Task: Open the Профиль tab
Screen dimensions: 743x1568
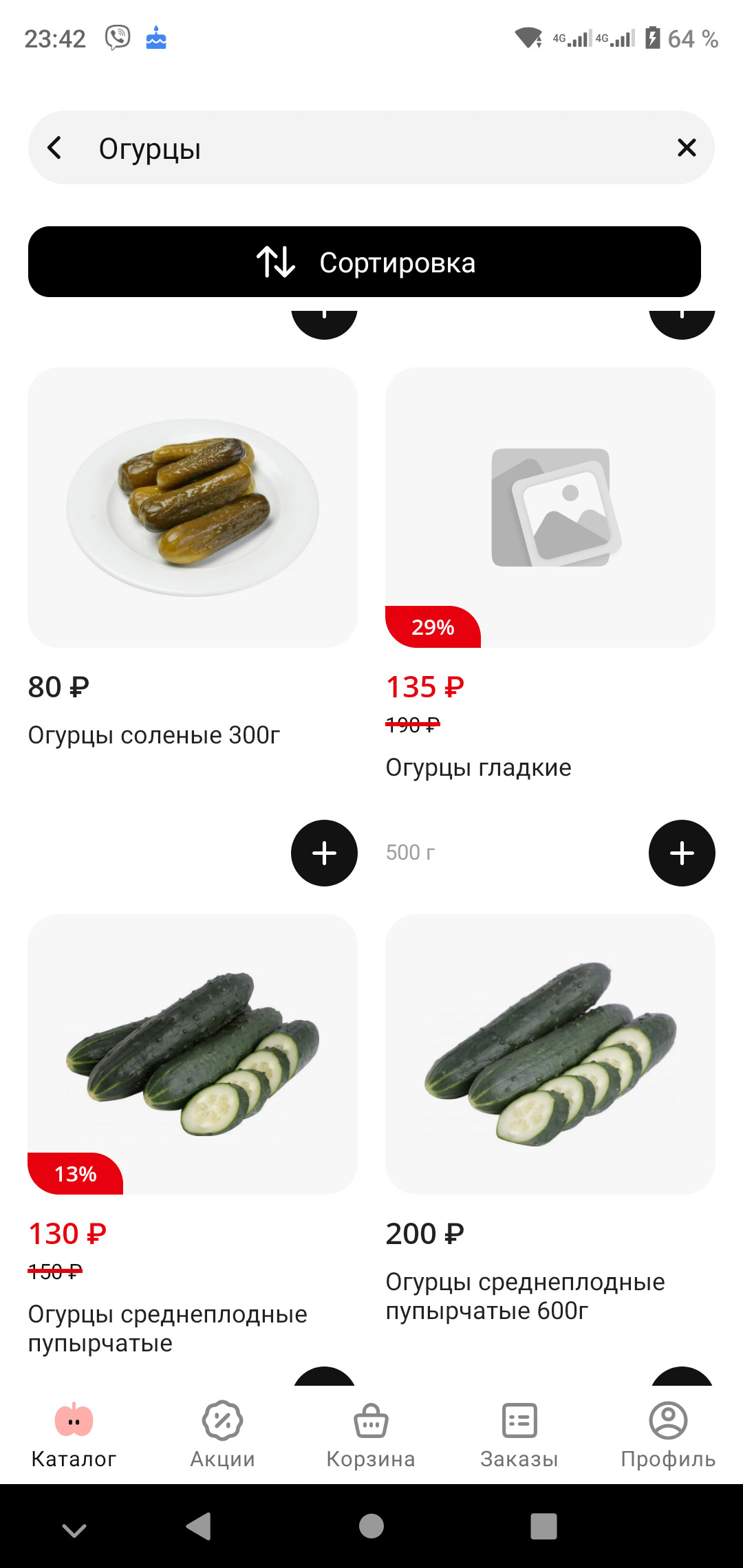Action: (668, 1435)
